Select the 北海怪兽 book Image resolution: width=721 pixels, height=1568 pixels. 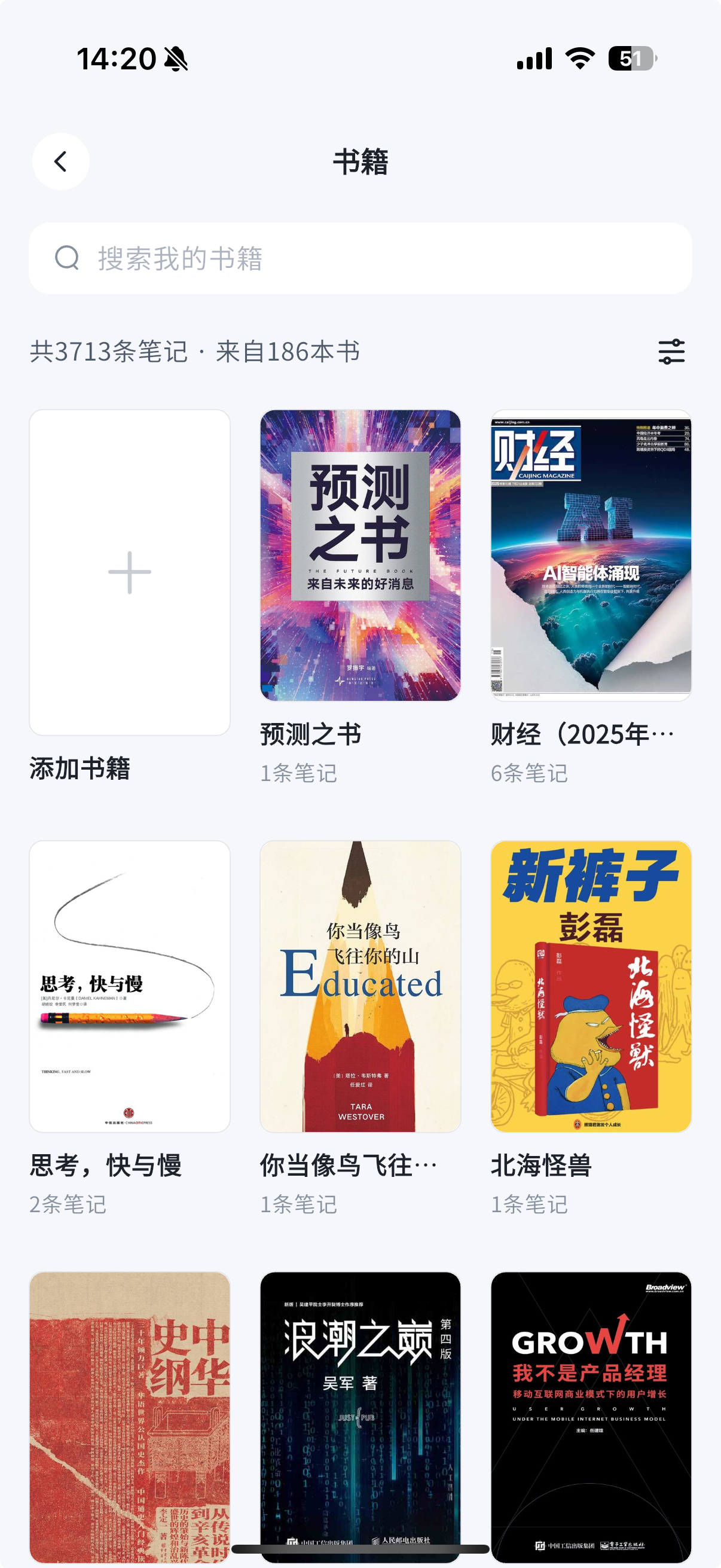click(591, 986)
